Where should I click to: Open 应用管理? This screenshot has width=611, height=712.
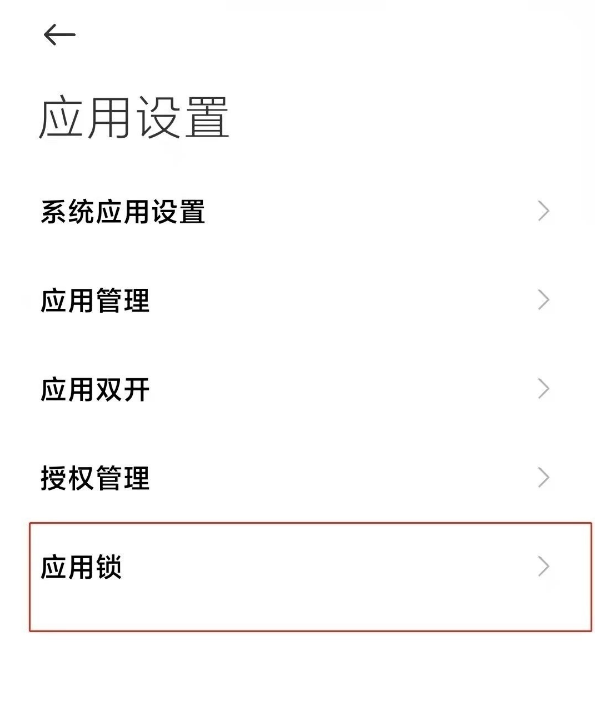click(x=95, y=300)
